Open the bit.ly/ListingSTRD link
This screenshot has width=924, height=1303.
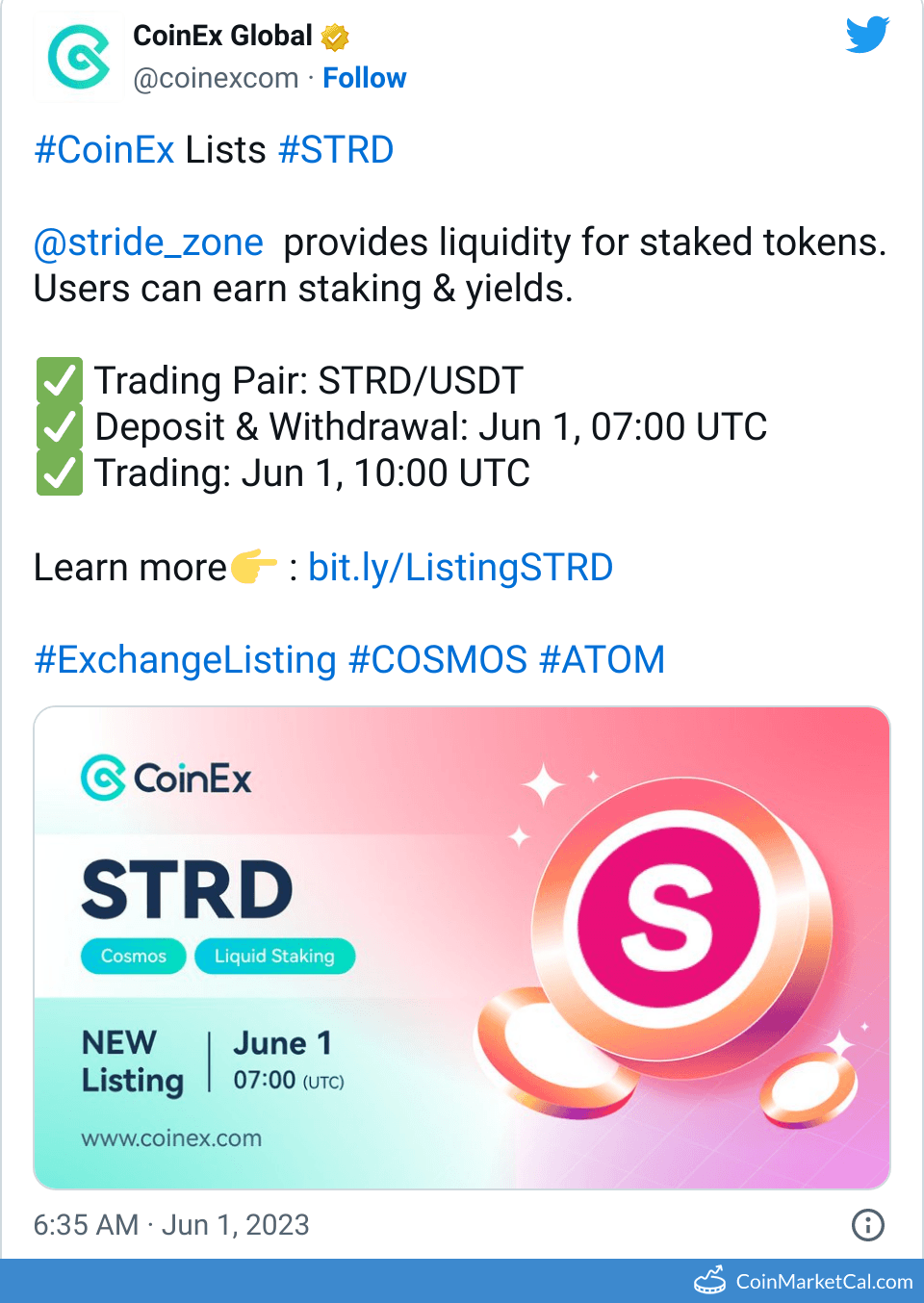(460, 568)
